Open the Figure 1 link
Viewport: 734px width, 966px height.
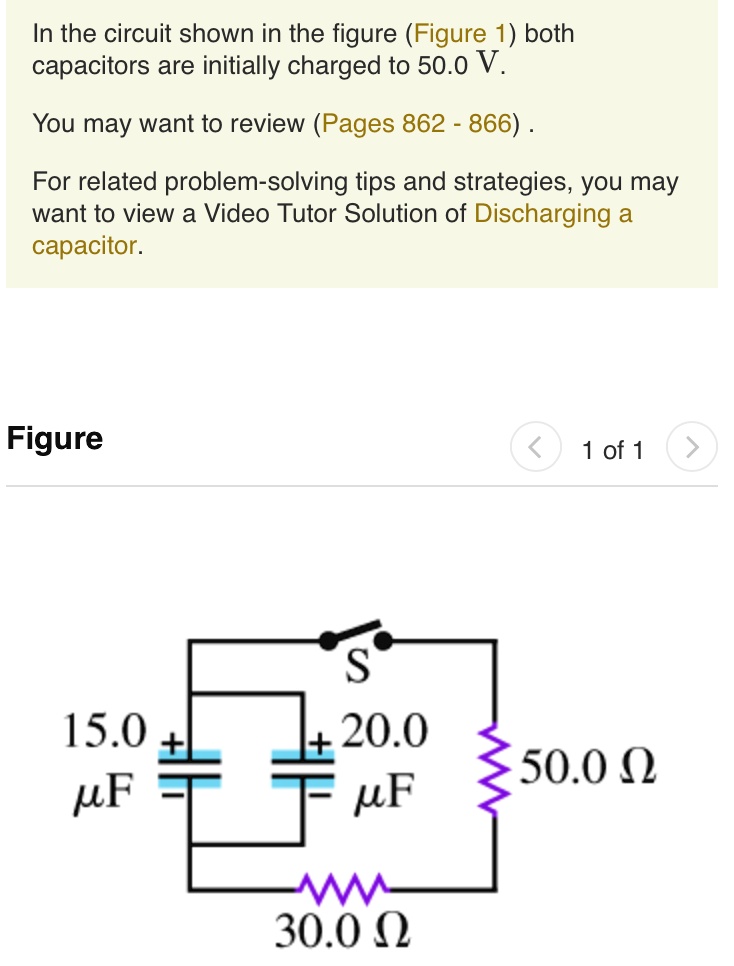pyautogui.click(x=459, y=34)
